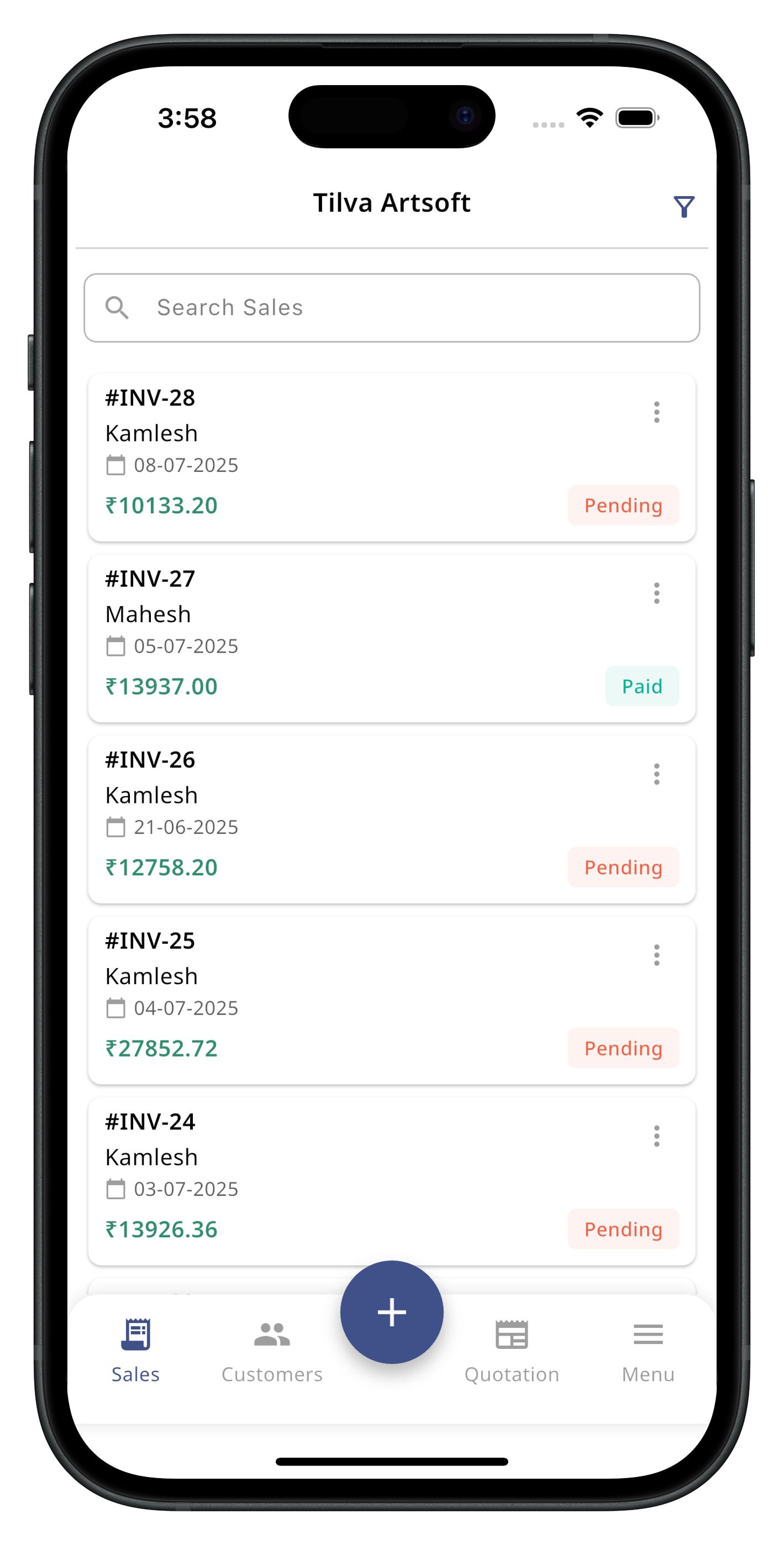Screen dimensions: 784x1545
Task: Toggle the Pending status badge on INV-28
Action: 623,505
